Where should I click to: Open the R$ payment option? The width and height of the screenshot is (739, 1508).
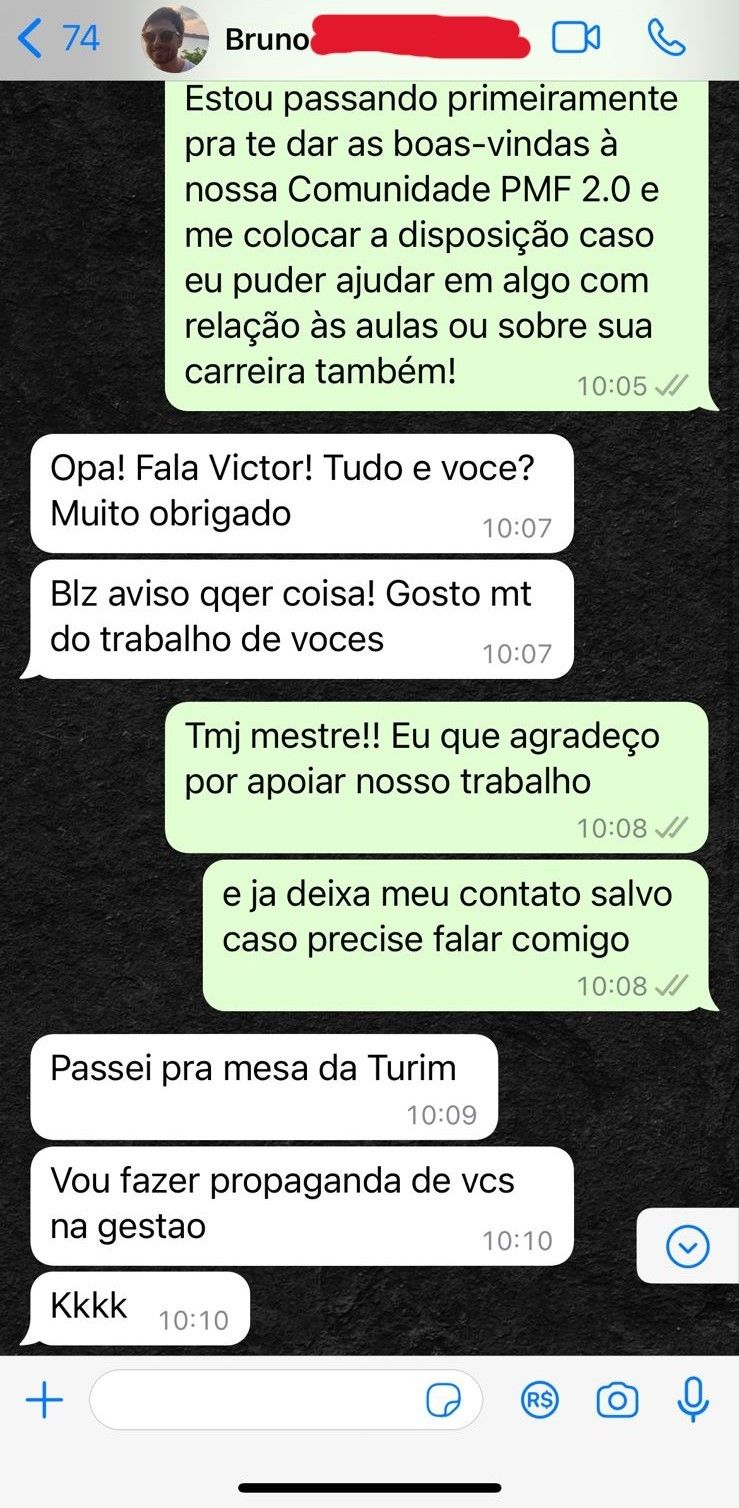pyautogui.click(x=540, y=1401)
